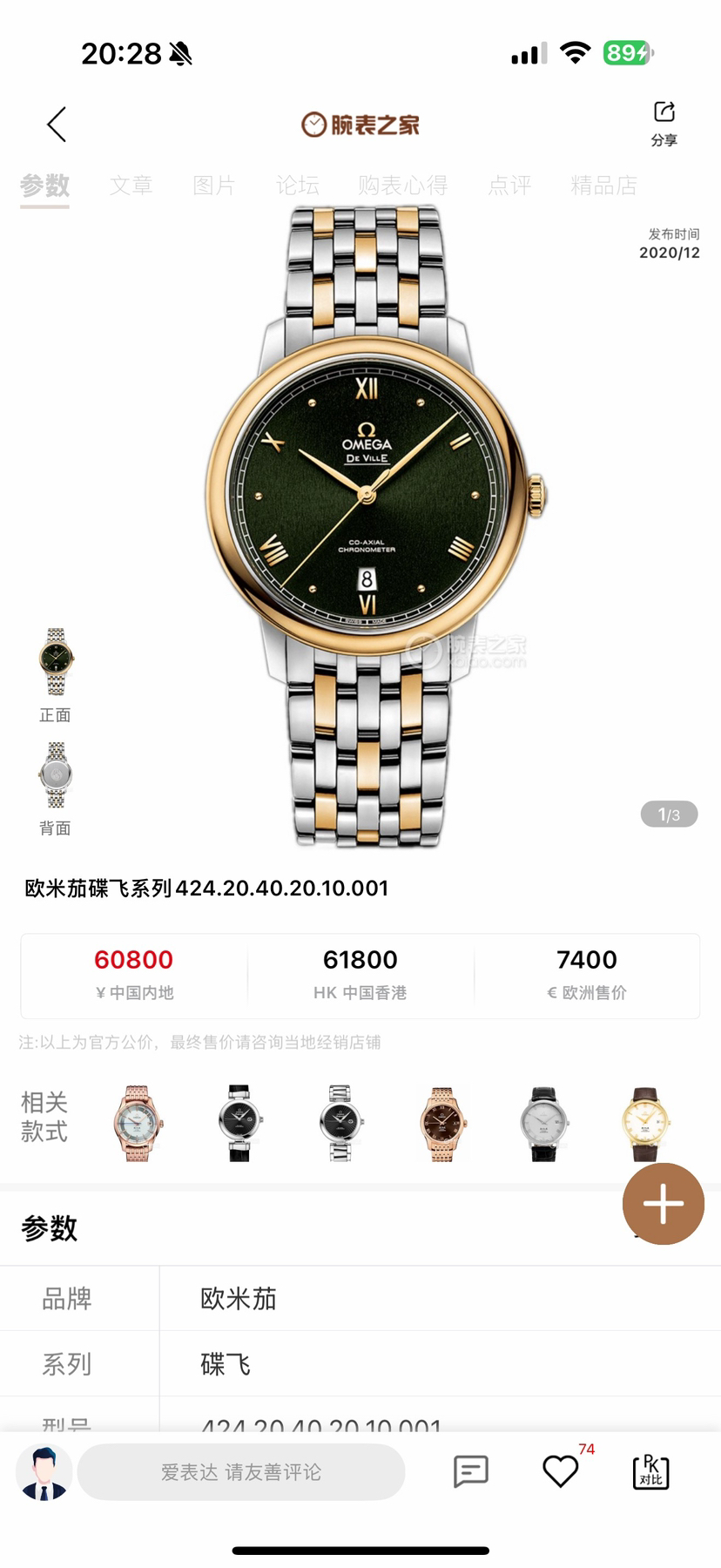Tap the floating plus button
Screen dimensions: 721x1568
(x=664, y=1204)
